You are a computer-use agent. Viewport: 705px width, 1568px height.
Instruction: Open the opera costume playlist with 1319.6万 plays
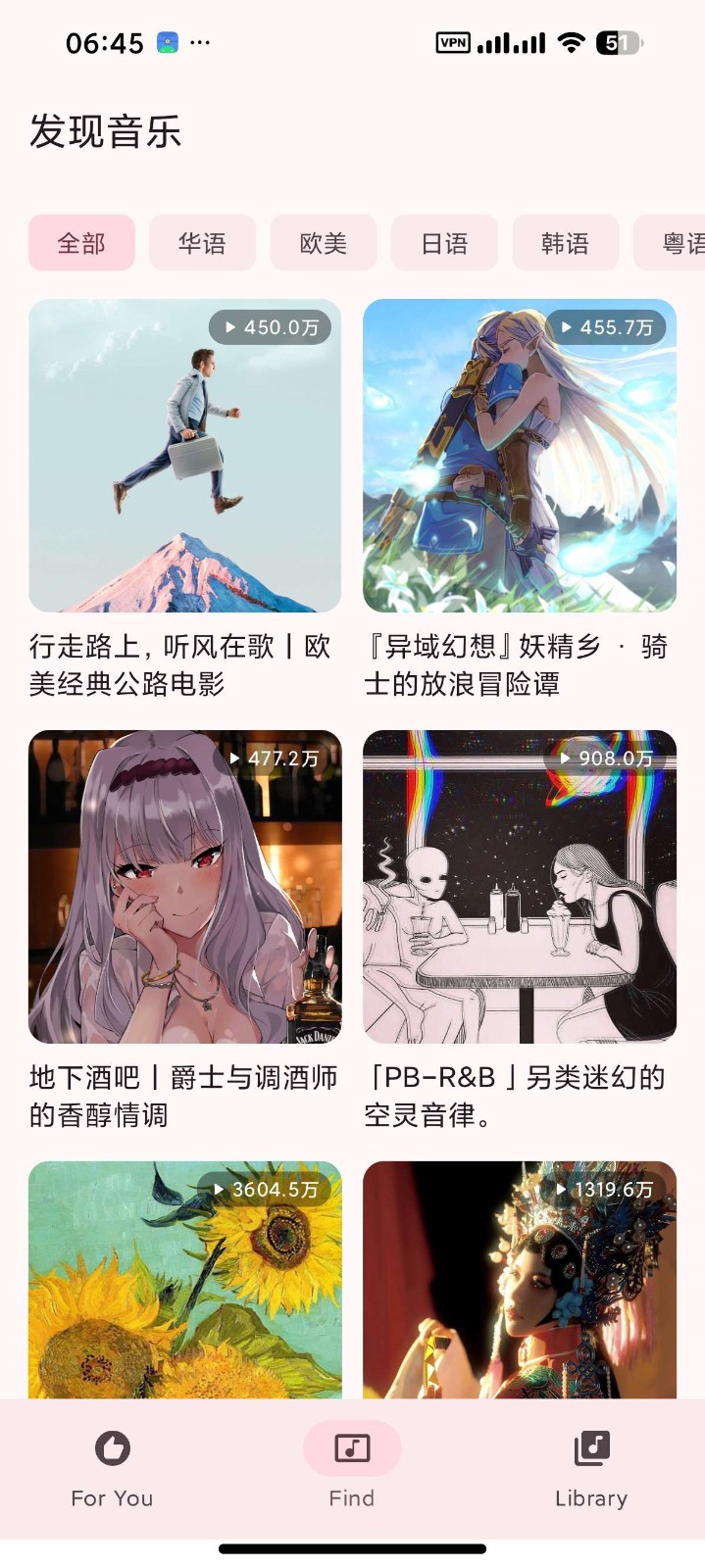pos(520,1279)
